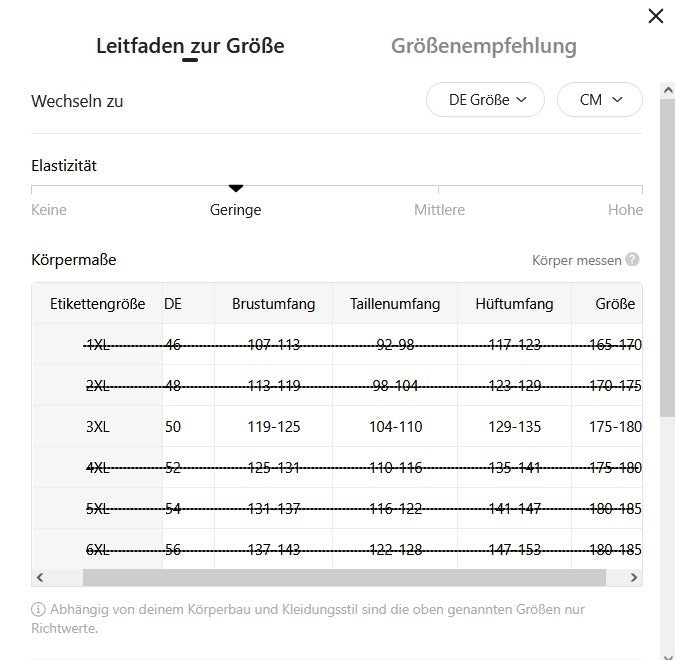
Task: Open the CM unit dropdown
Action: click(x=600, y=100)
